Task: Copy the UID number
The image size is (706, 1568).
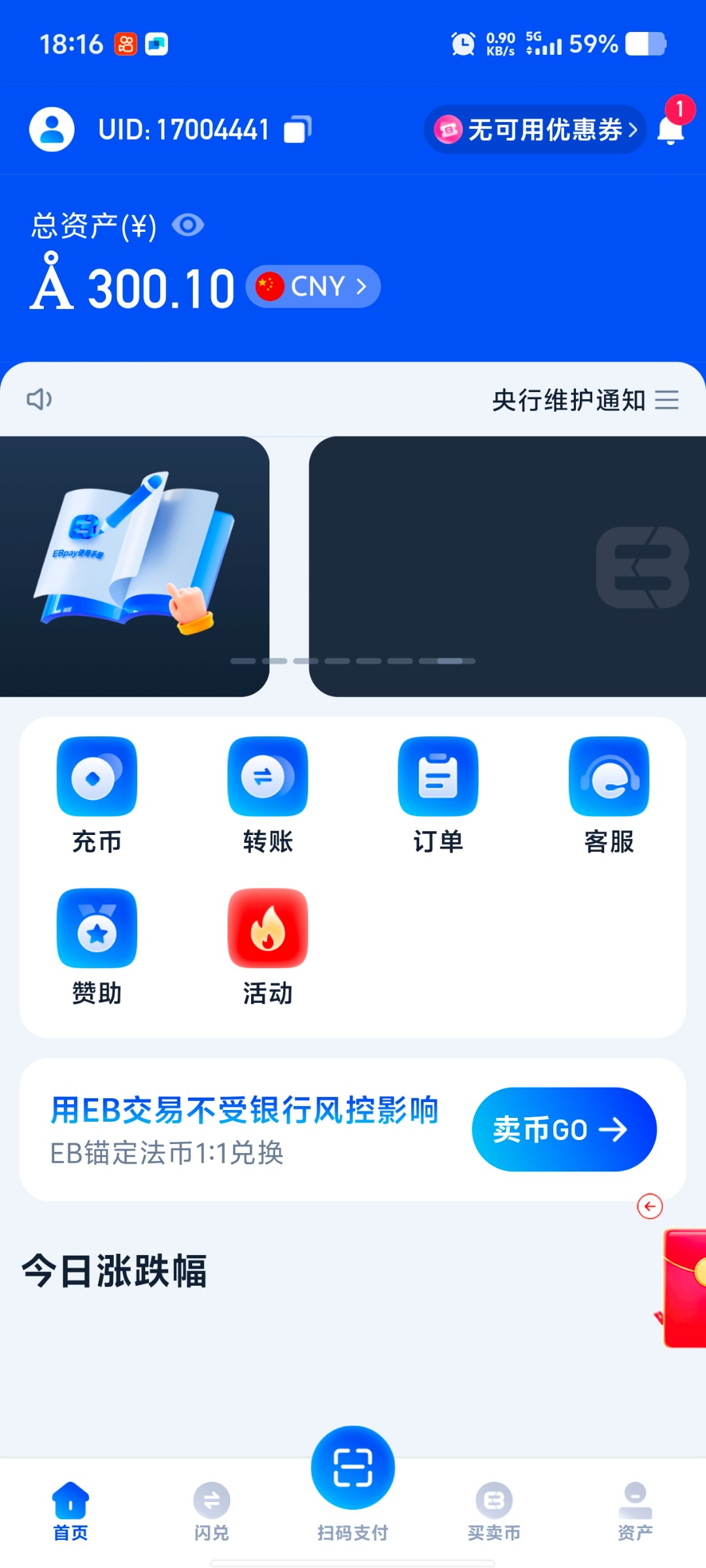Action: click(x=297, y=129)
